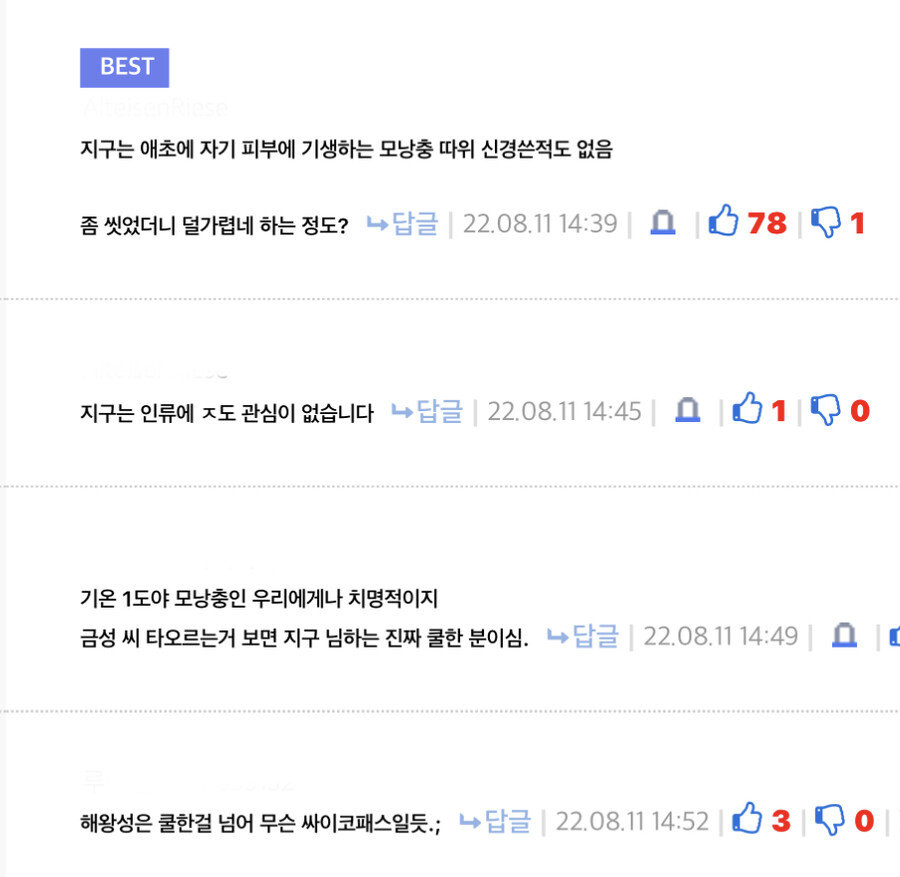Reply to the 해왕성 comment from 14:52
Screen dimensions: 900x877
click(495, 822)
